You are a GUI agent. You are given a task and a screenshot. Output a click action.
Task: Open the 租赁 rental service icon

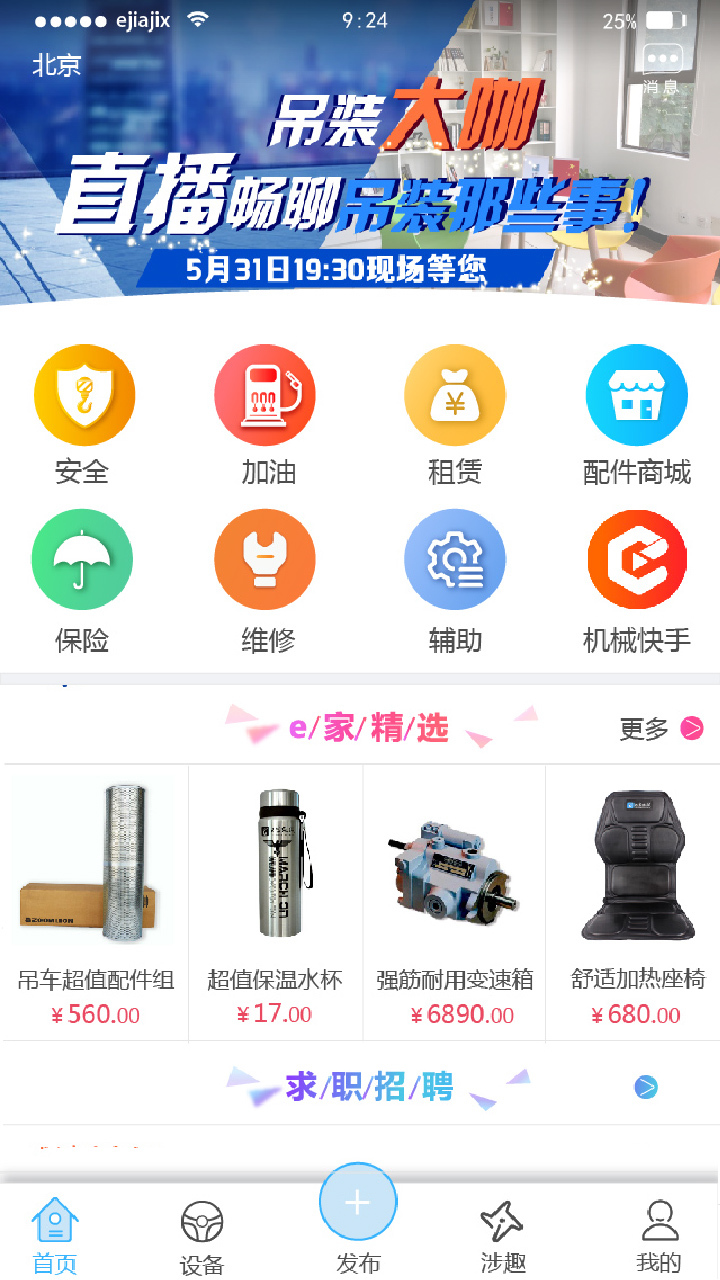point(454,394)
